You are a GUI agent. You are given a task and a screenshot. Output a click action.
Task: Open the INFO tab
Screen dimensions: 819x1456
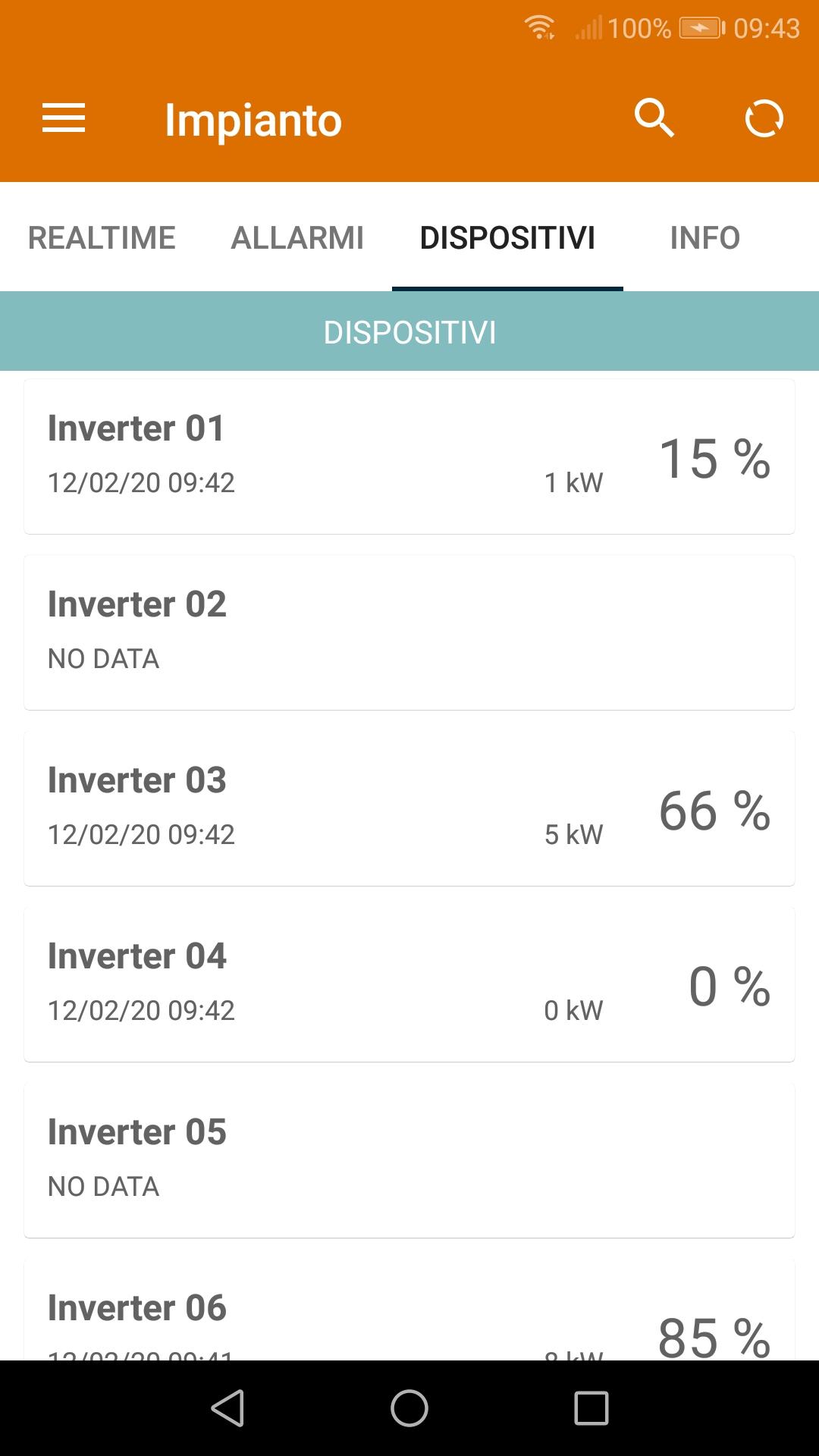point(704,238)
